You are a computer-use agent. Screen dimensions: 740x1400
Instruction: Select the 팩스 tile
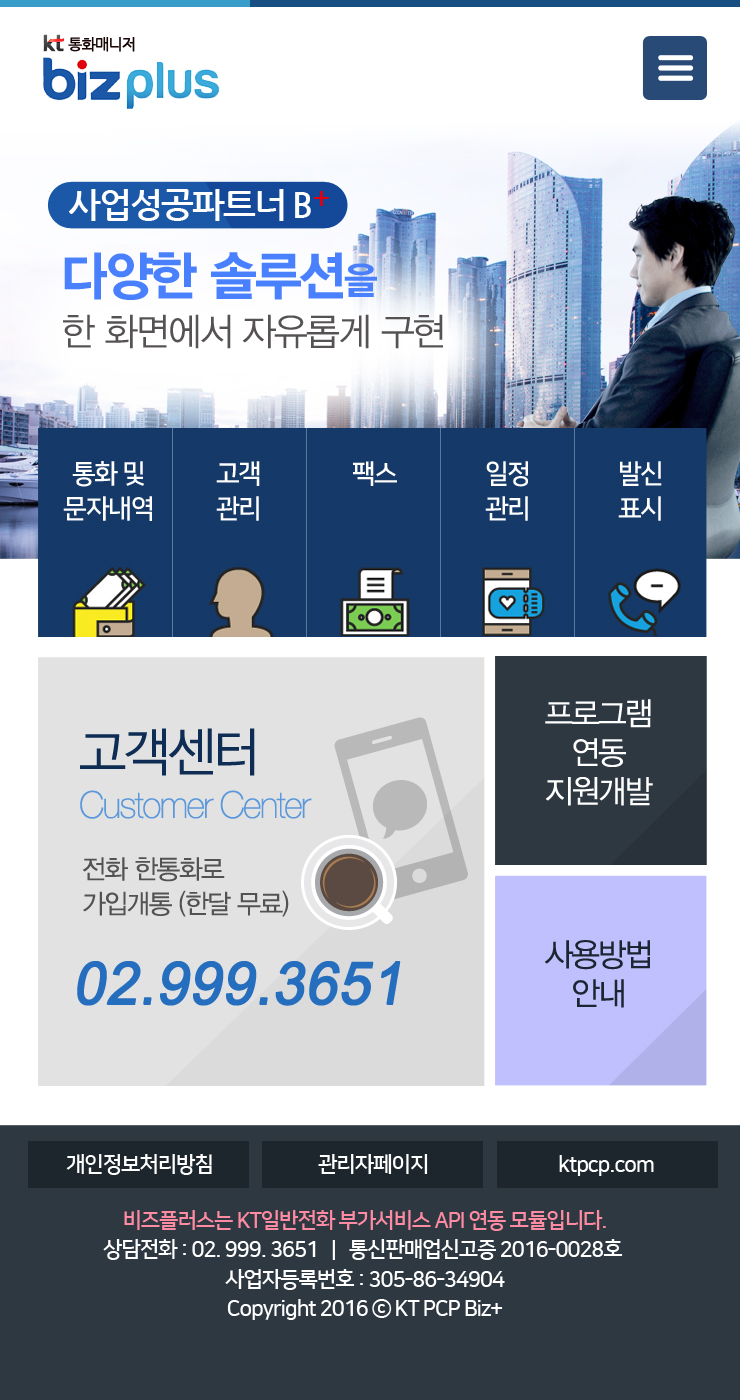[373, 532]
